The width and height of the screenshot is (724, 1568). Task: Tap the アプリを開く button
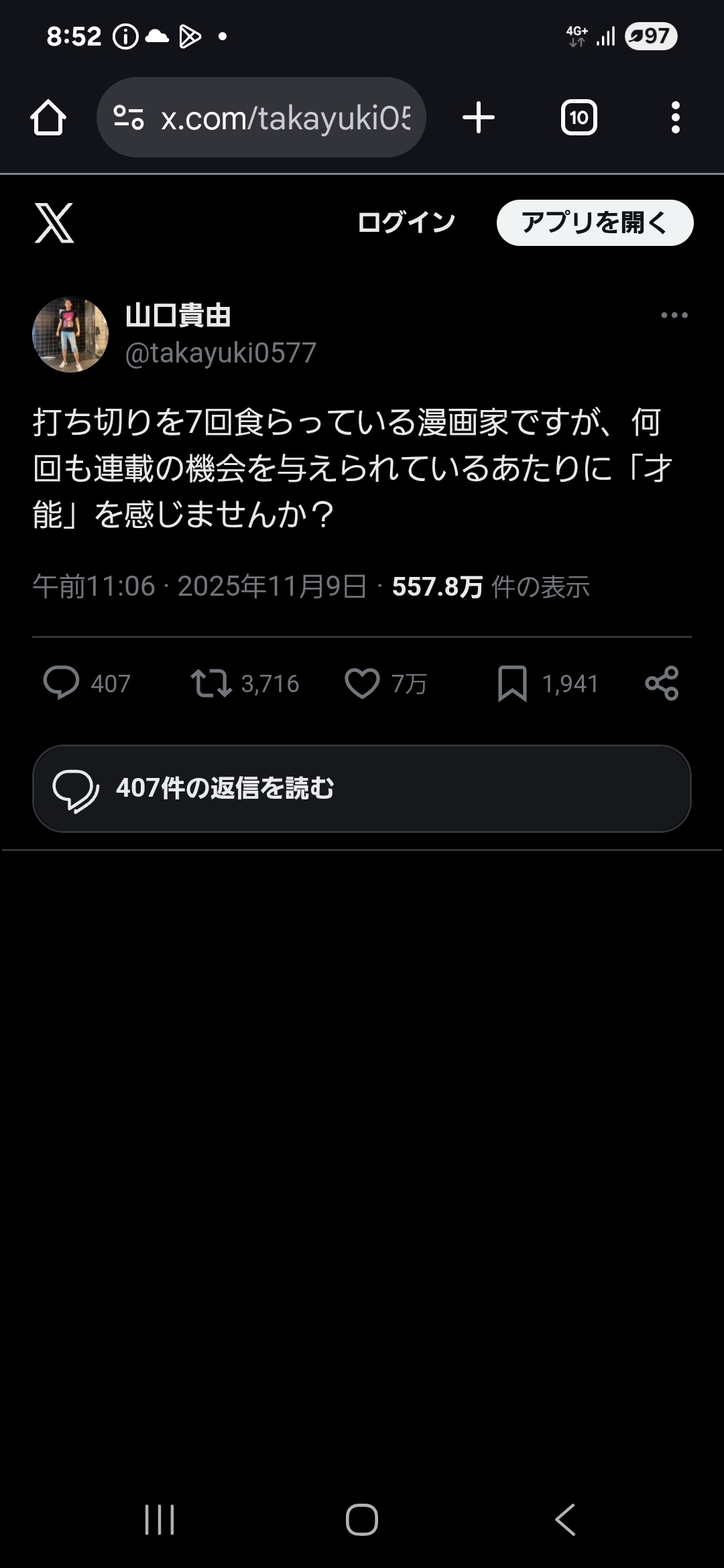coord(595,222)
